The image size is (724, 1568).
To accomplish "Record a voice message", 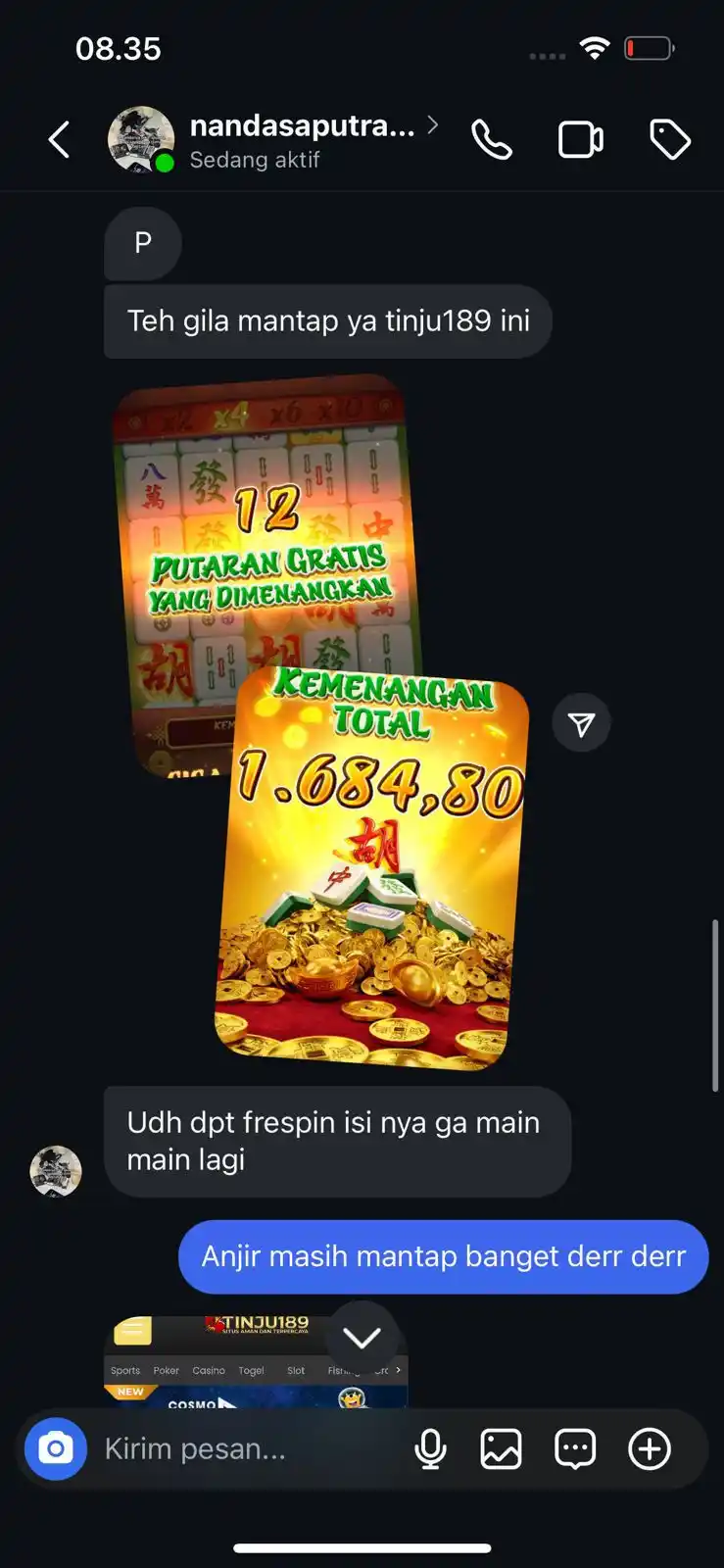I will click(430, 1448).
